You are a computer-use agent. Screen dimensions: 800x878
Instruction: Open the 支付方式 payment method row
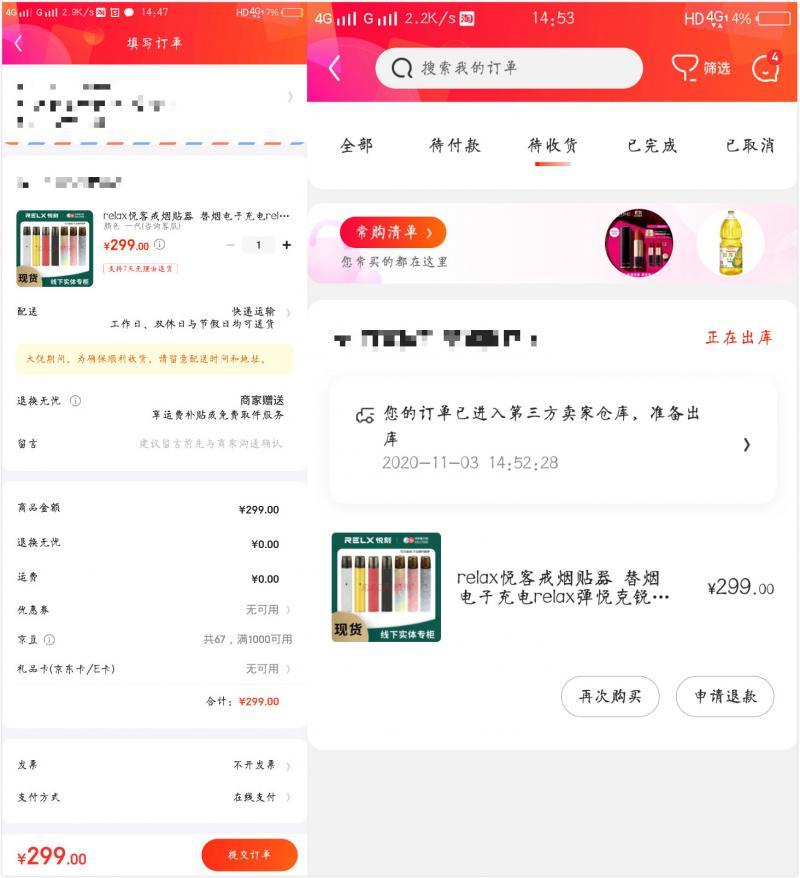click(x=155, y=797)
